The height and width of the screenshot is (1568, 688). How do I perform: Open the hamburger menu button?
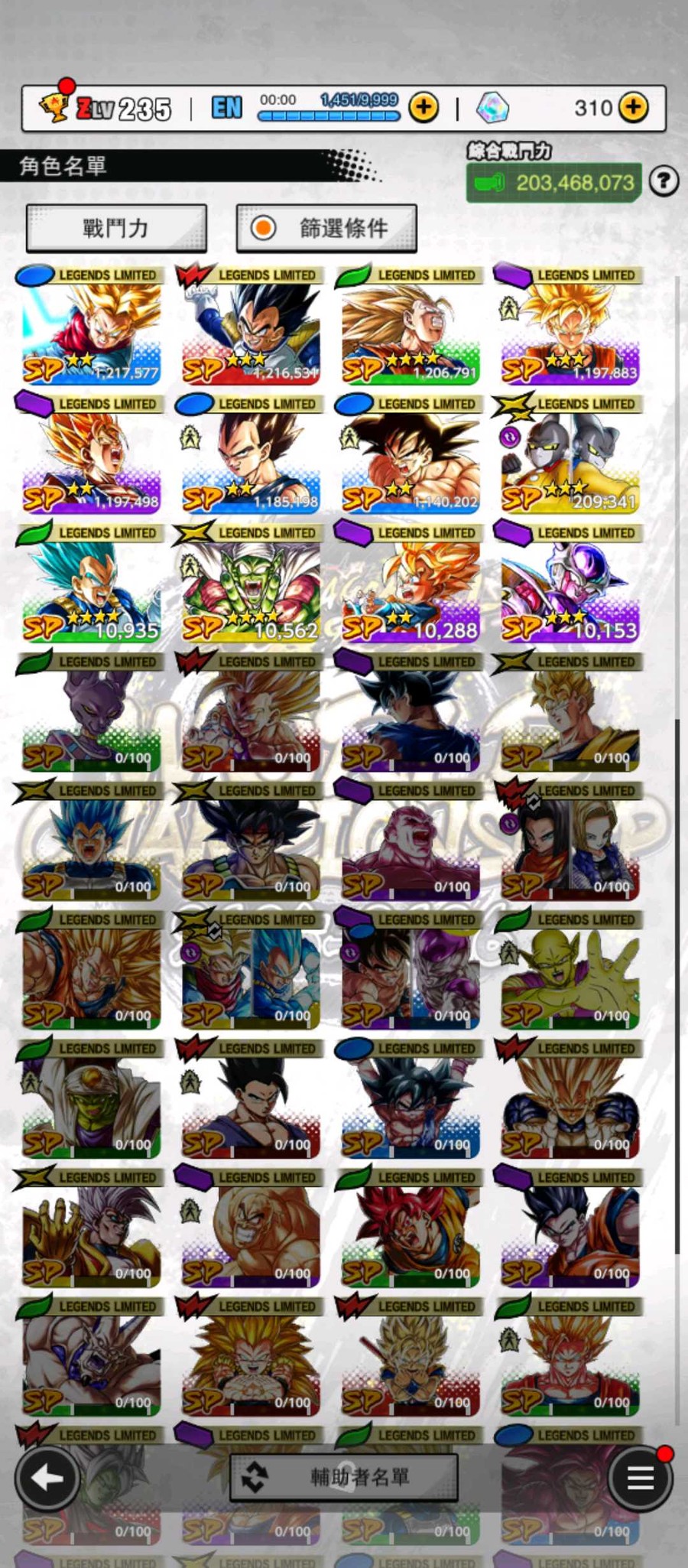point(640,1479)
